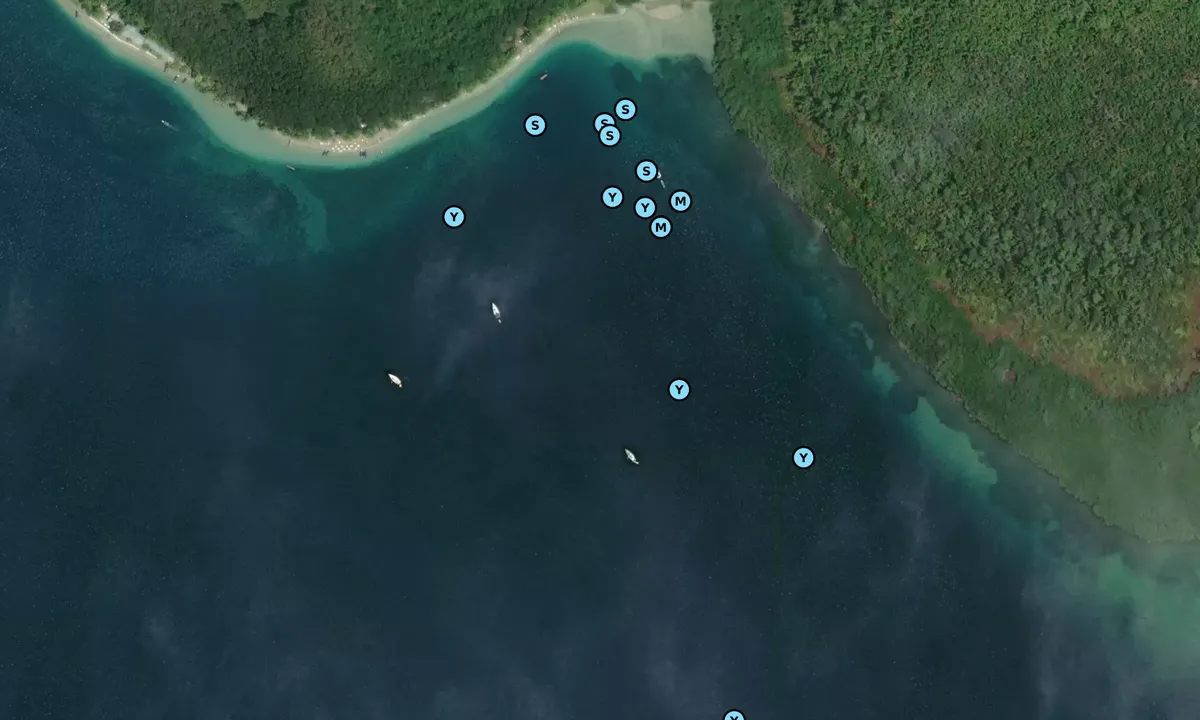Select the S marker nearest the sandbar point

point(625,110)
